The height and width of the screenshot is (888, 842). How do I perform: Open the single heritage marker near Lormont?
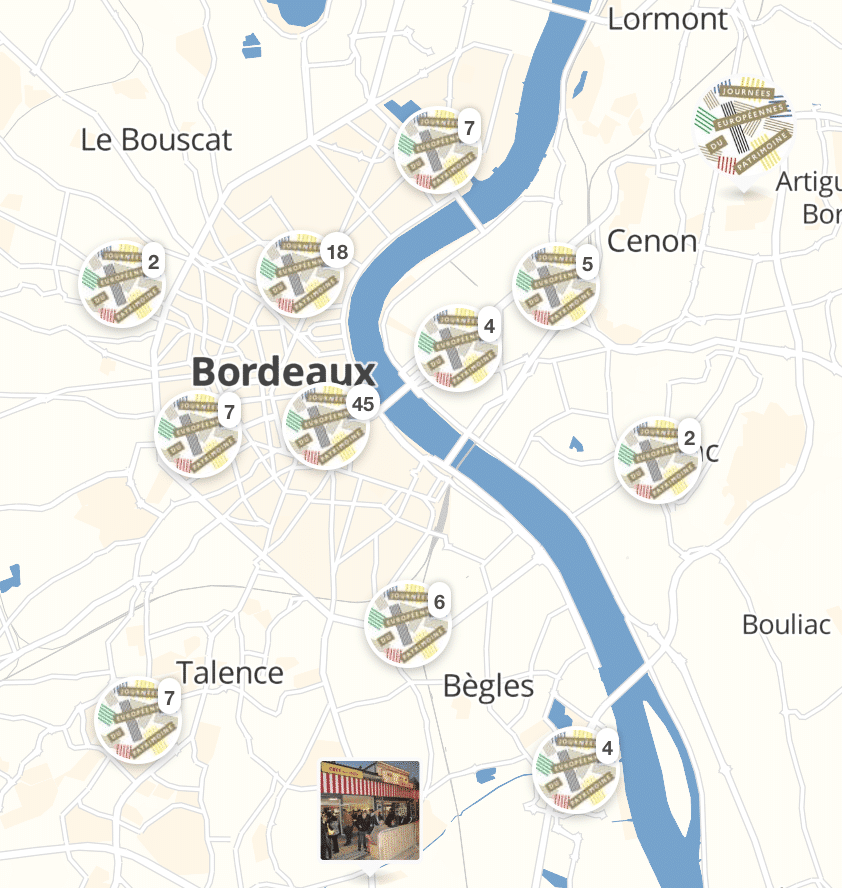(x=742, y=125)
